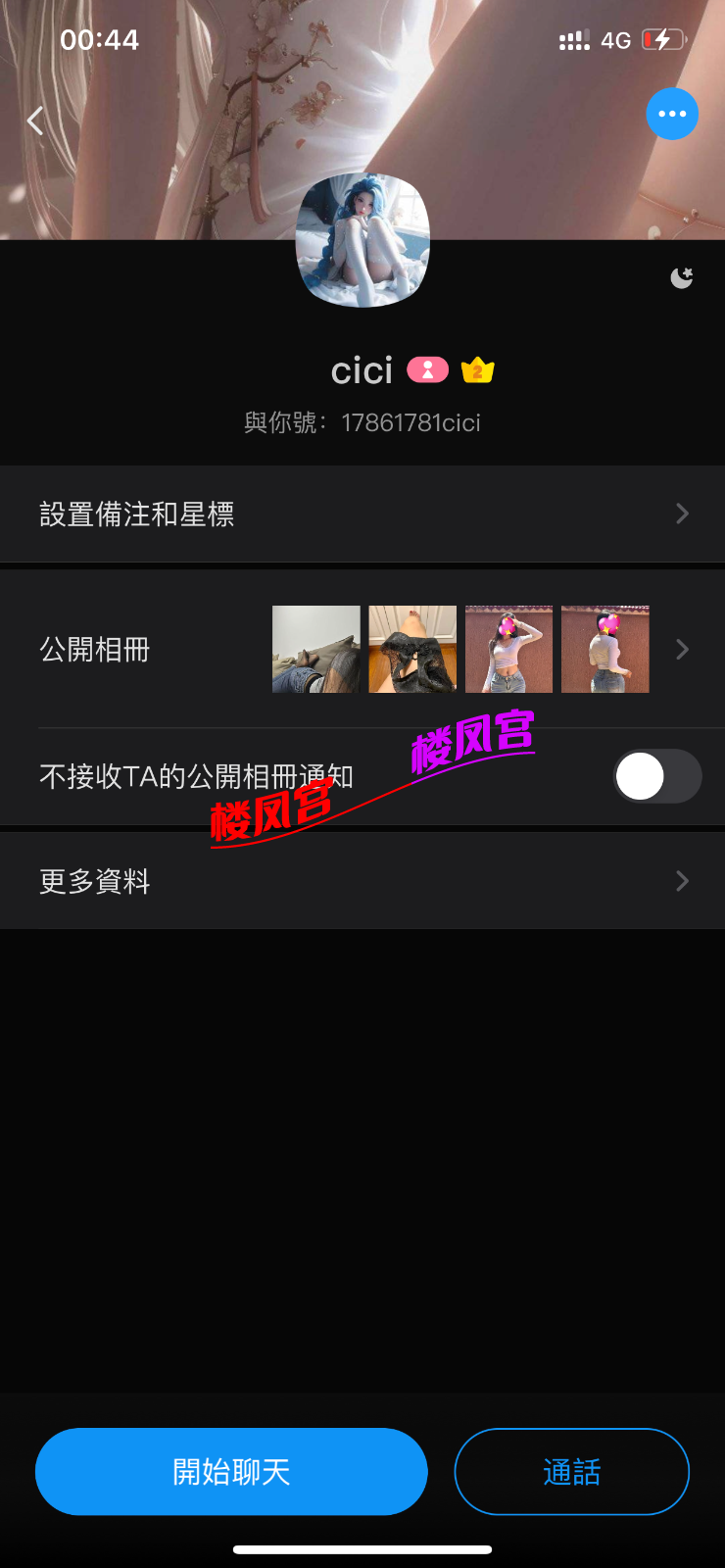Open the 公開相冊 public album
The image size is (725, 1568).
click(362, 649)
